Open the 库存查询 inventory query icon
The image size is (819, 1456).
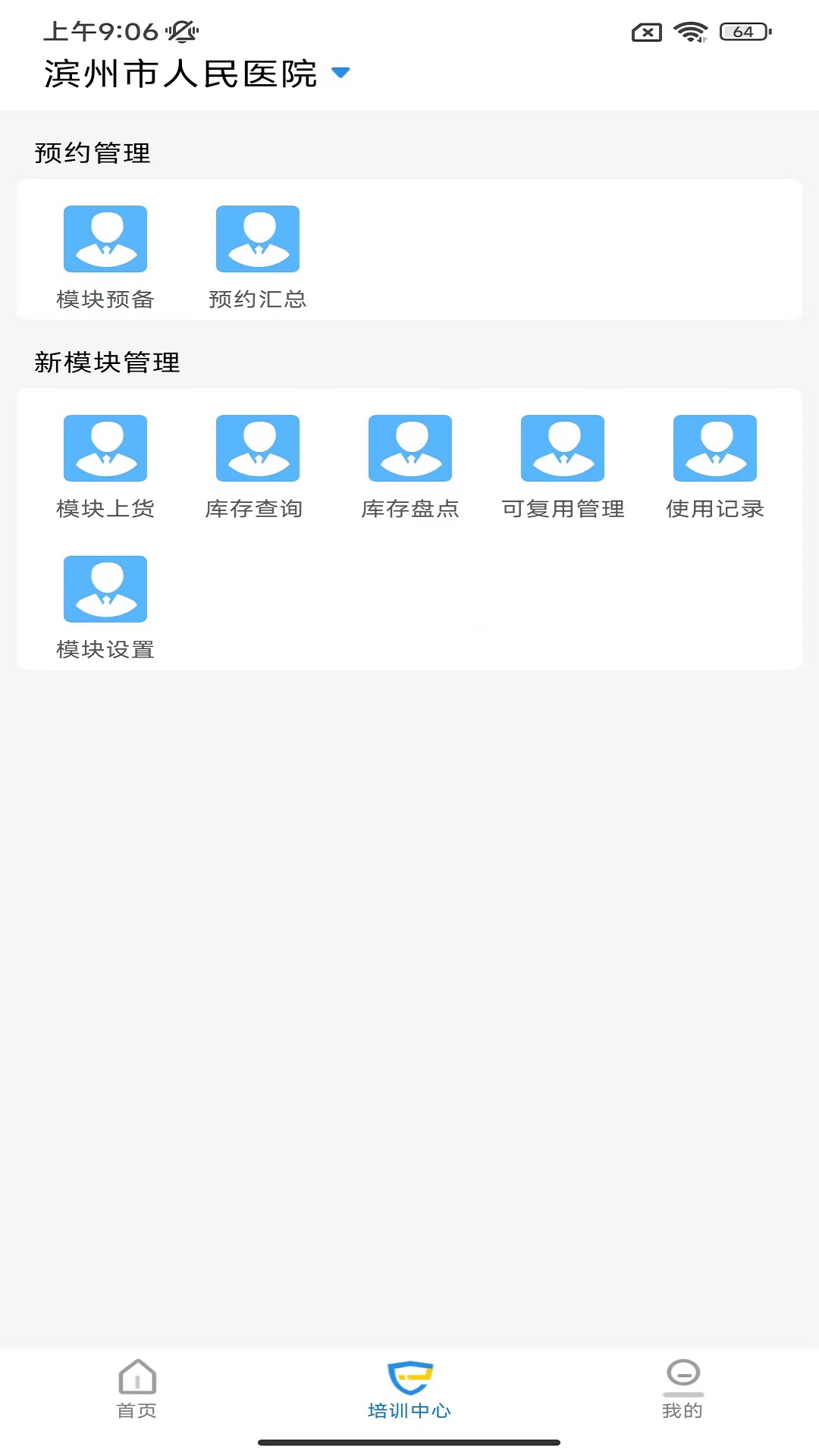pos(258,447)
